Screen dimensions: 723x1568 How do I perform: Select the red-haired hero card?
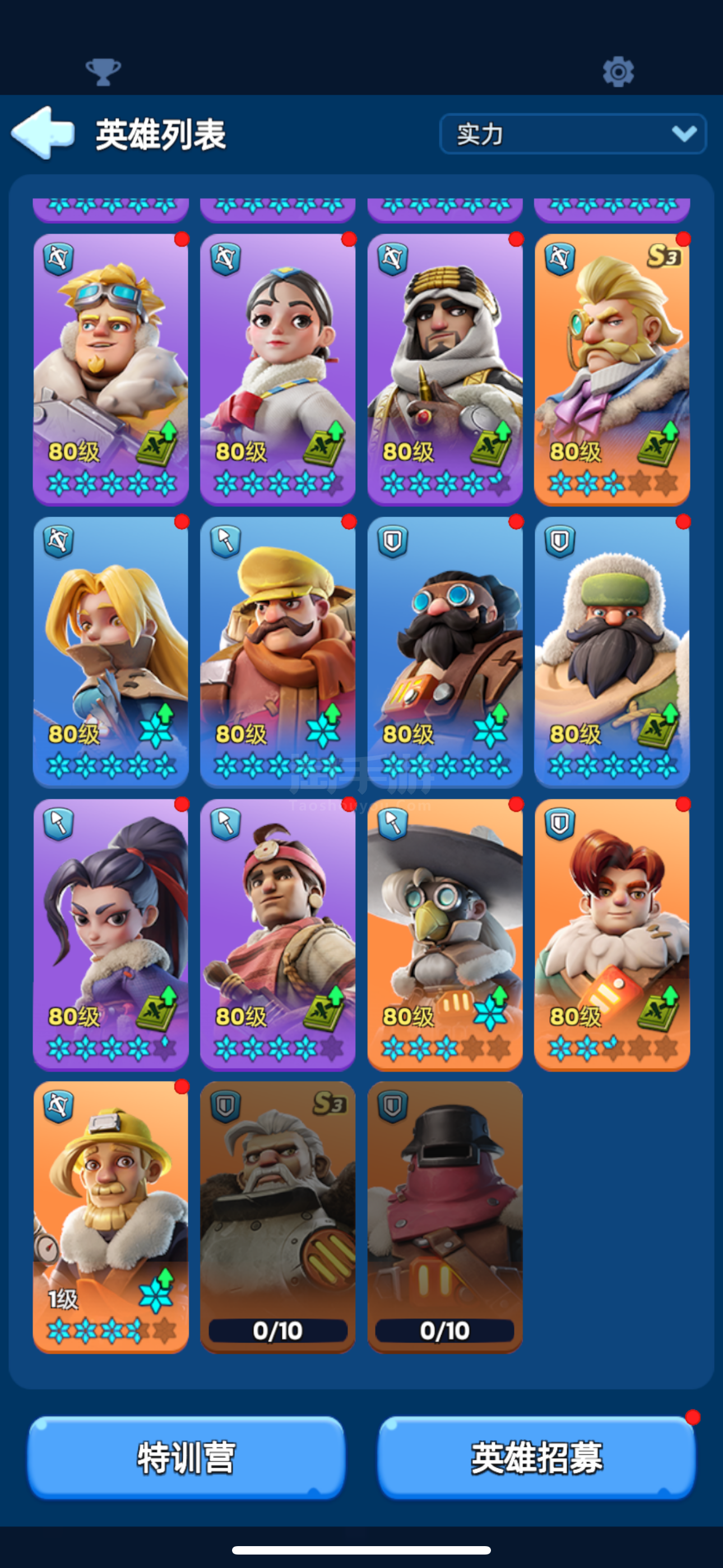coord(611,934)
